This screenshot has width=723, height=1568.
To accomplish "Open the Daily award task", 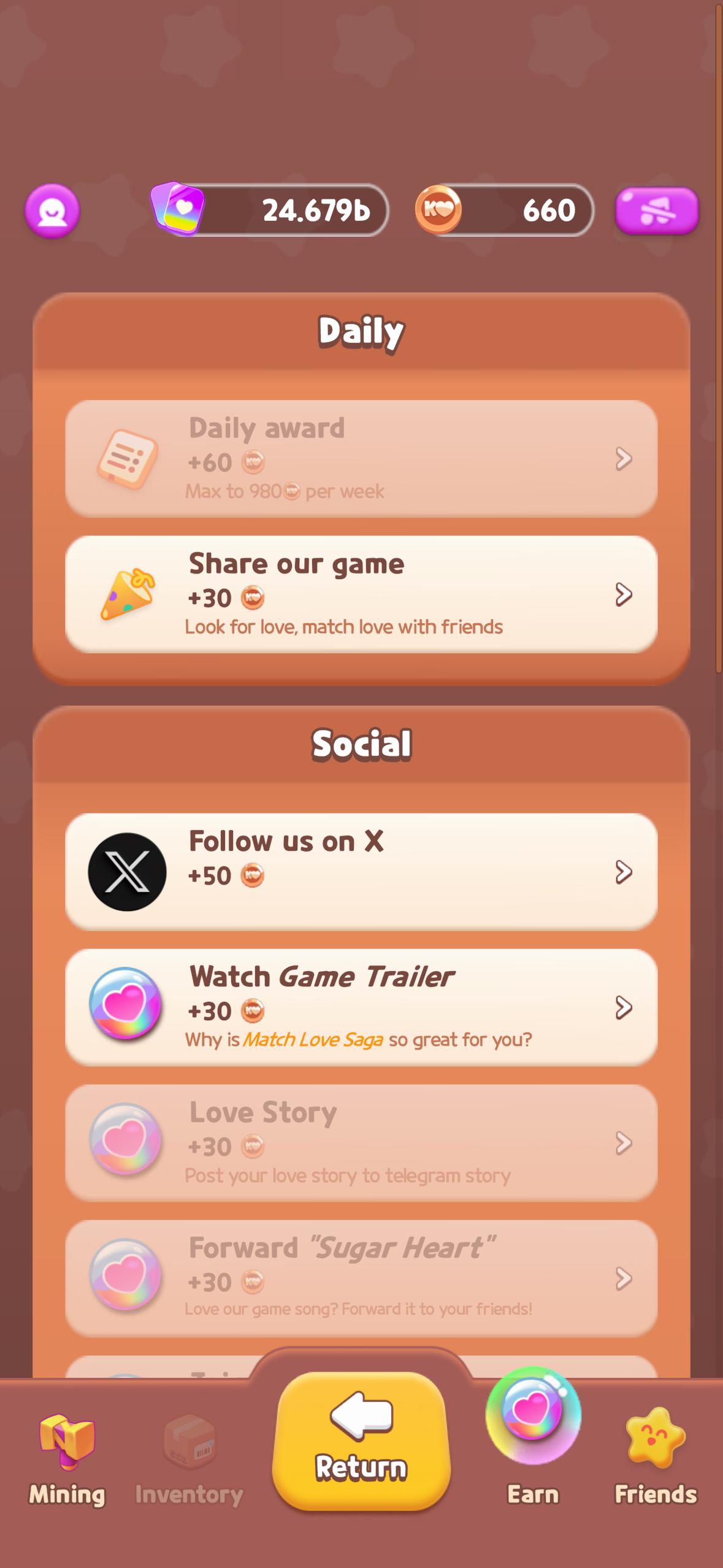I will click(361, 458).
